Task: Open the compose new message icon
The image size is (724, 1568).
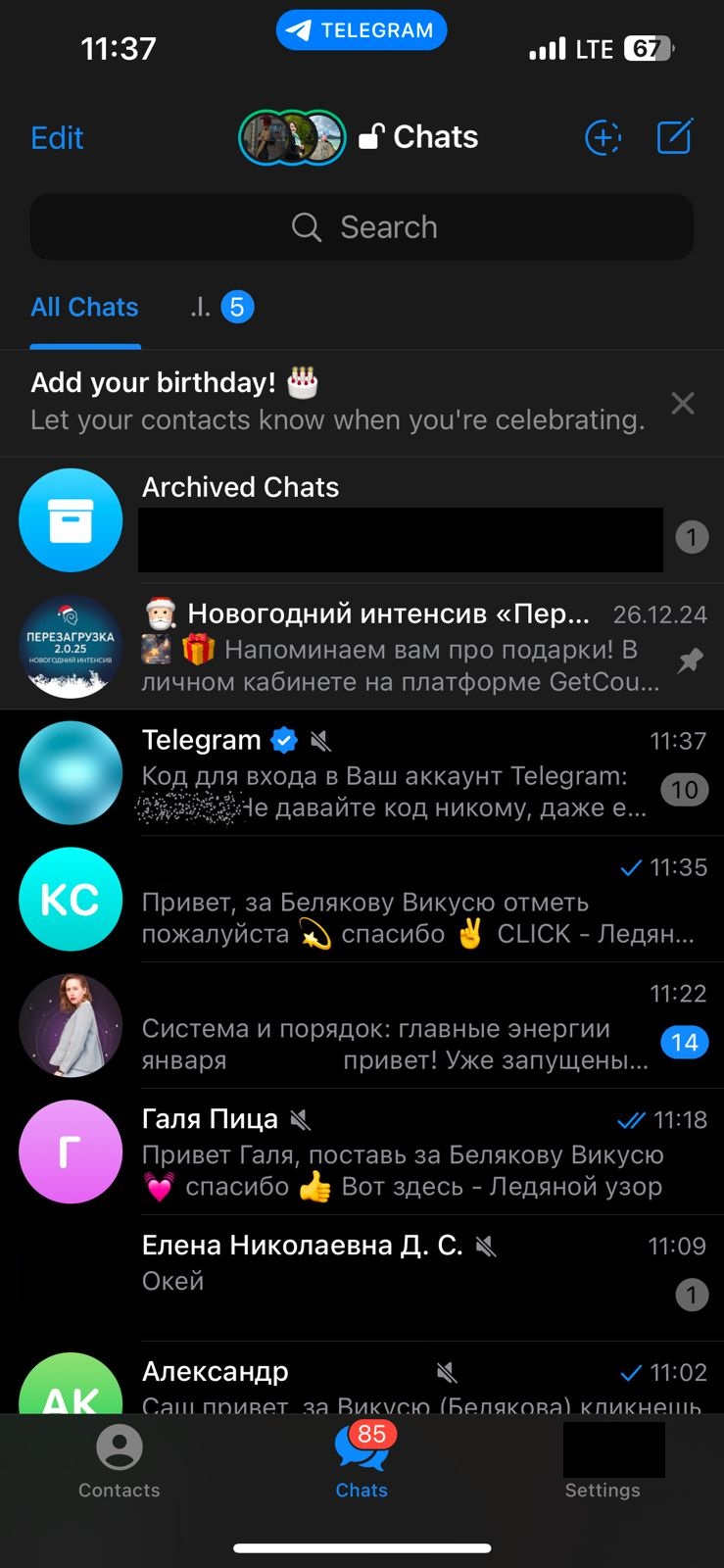Action: click(674, 137)
